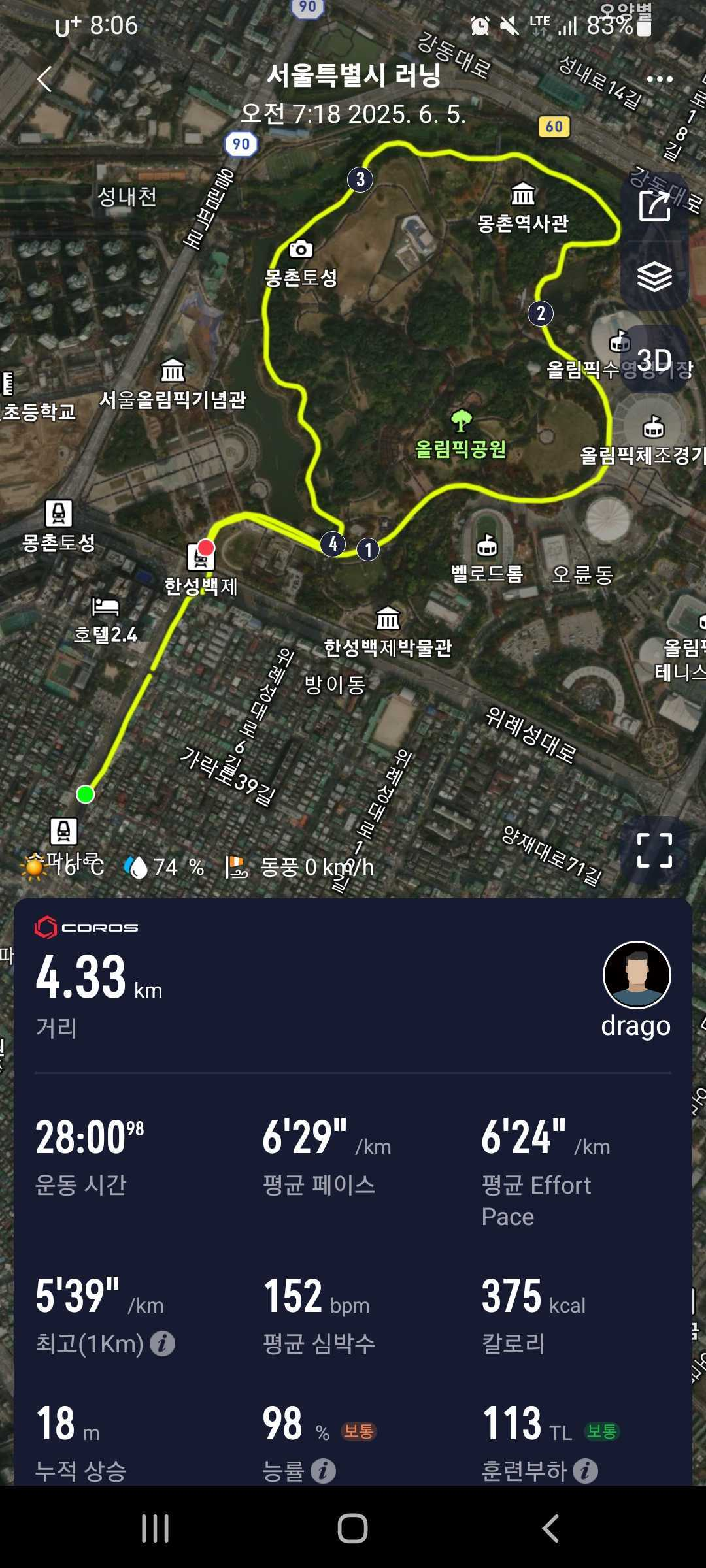This screenshot has height=1568, width=706.
Task: Open the three-dot overflow menu
Action: click(x=660, y=80)
